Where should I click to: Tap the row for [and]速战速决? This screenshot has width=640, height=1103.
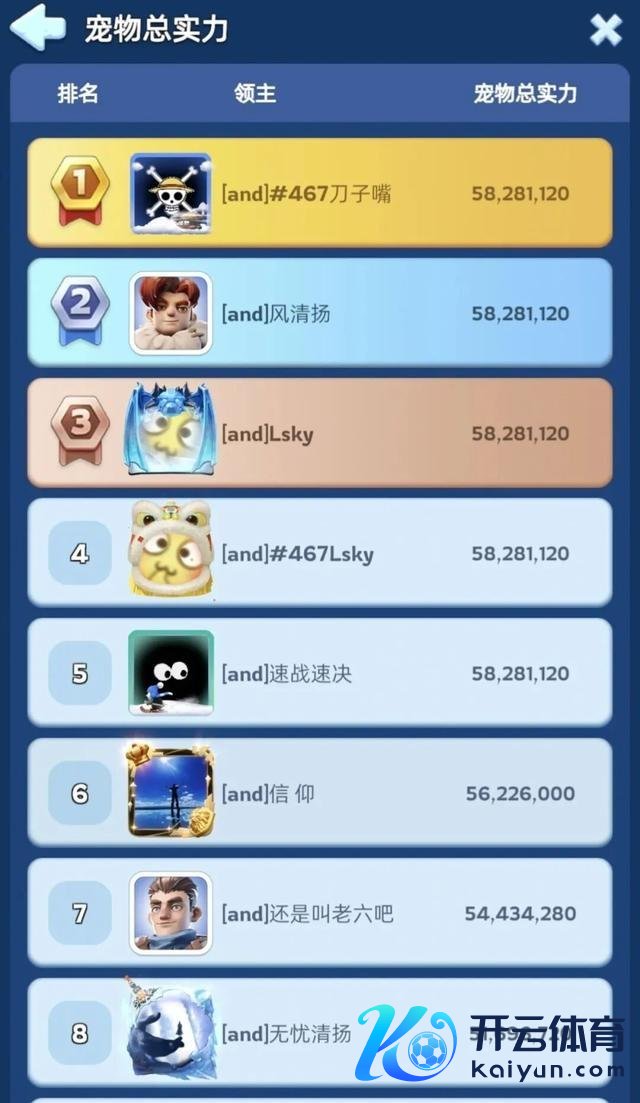(320, 673)
